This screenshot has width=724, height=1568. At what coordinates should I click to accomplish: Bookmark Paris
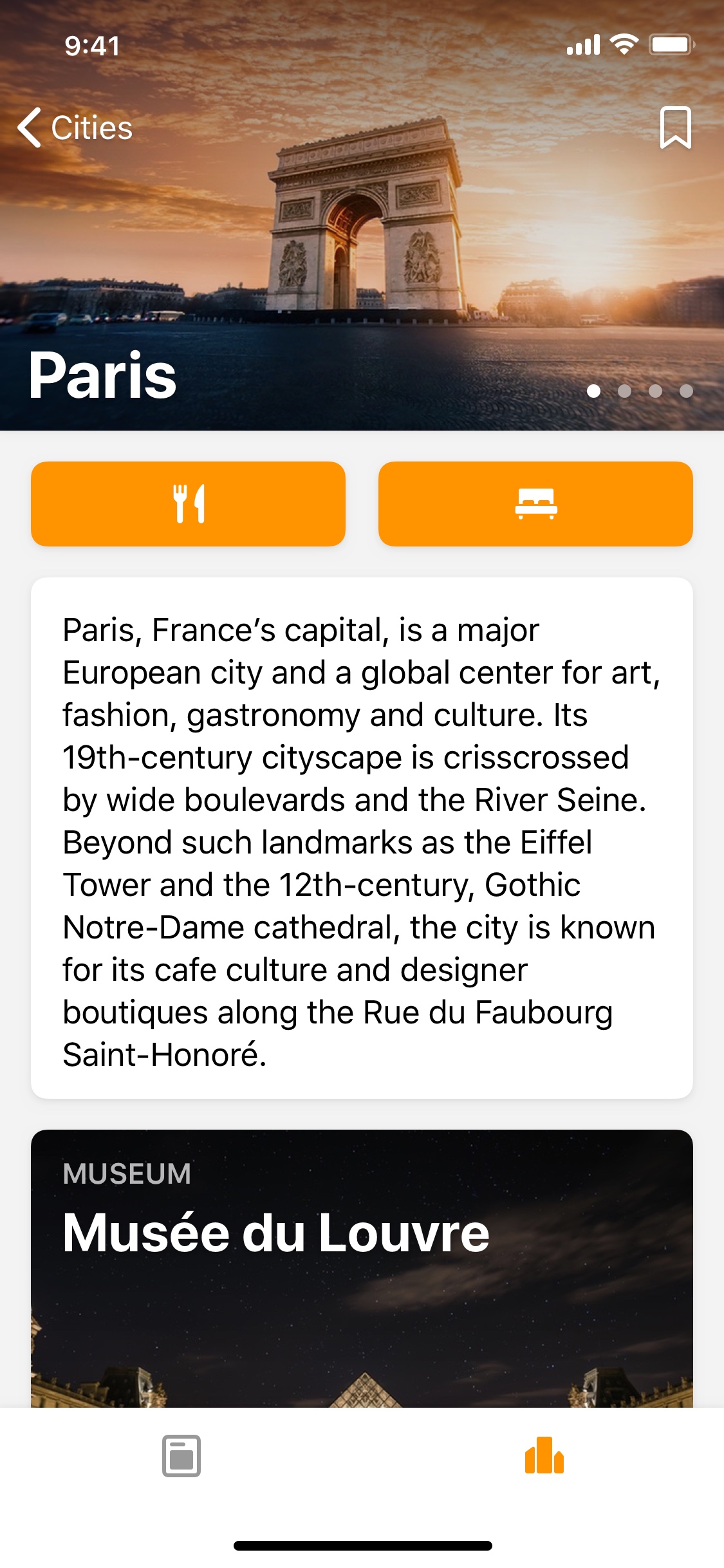675,127
